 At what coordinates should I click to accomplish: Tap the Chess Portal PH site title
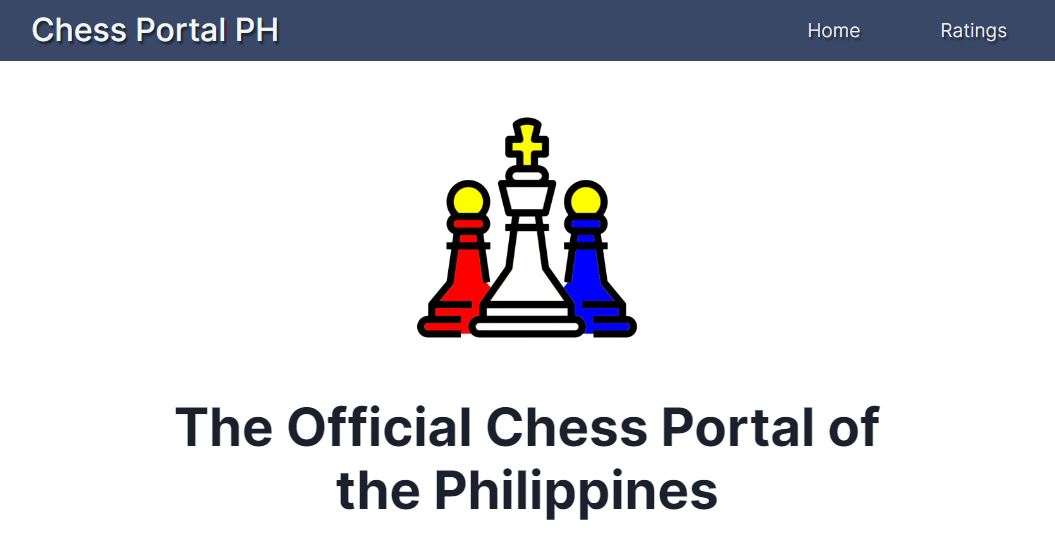(x=155, y=30)
